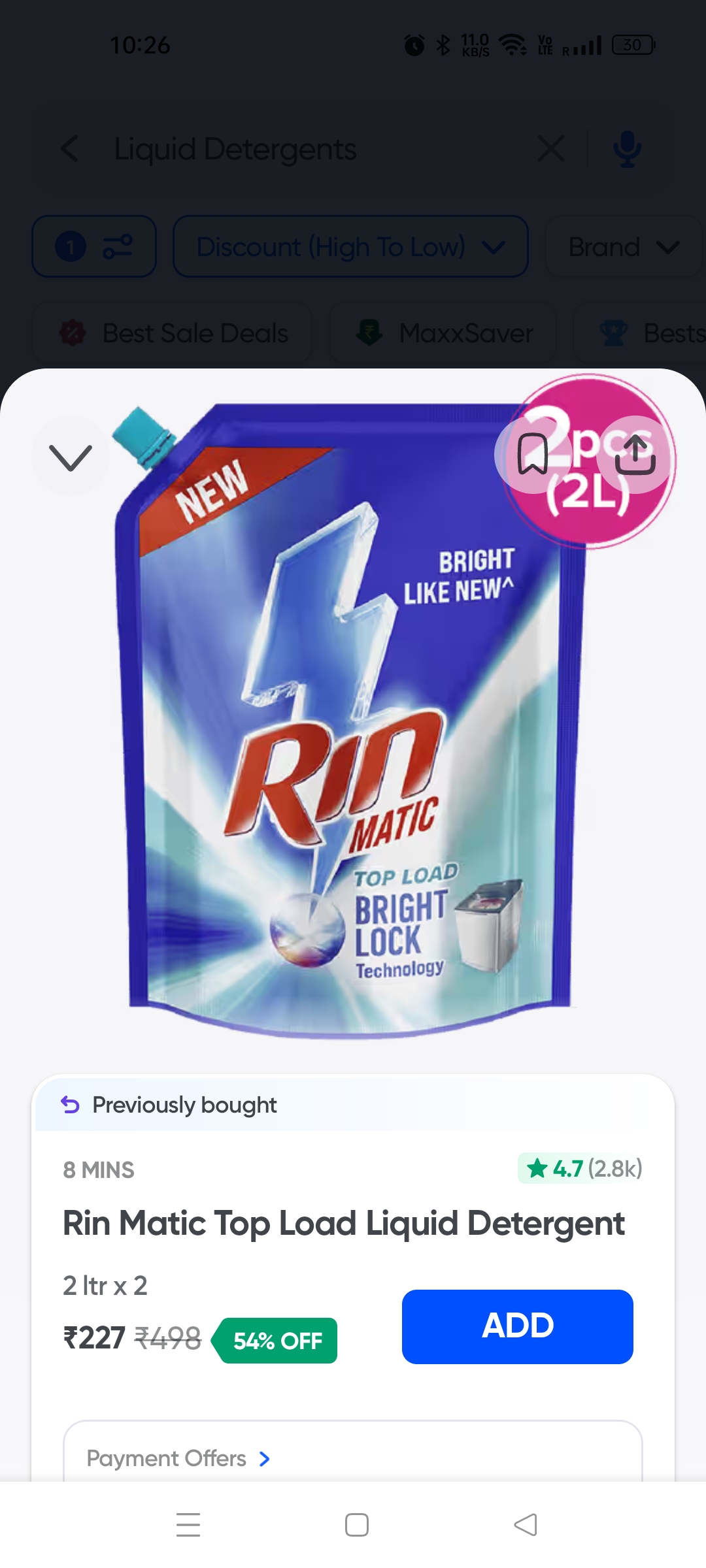The width and height of the screenshot is (706, 1568).
Task: Share this Rin Matic product
Action: [x=635, y=454]
